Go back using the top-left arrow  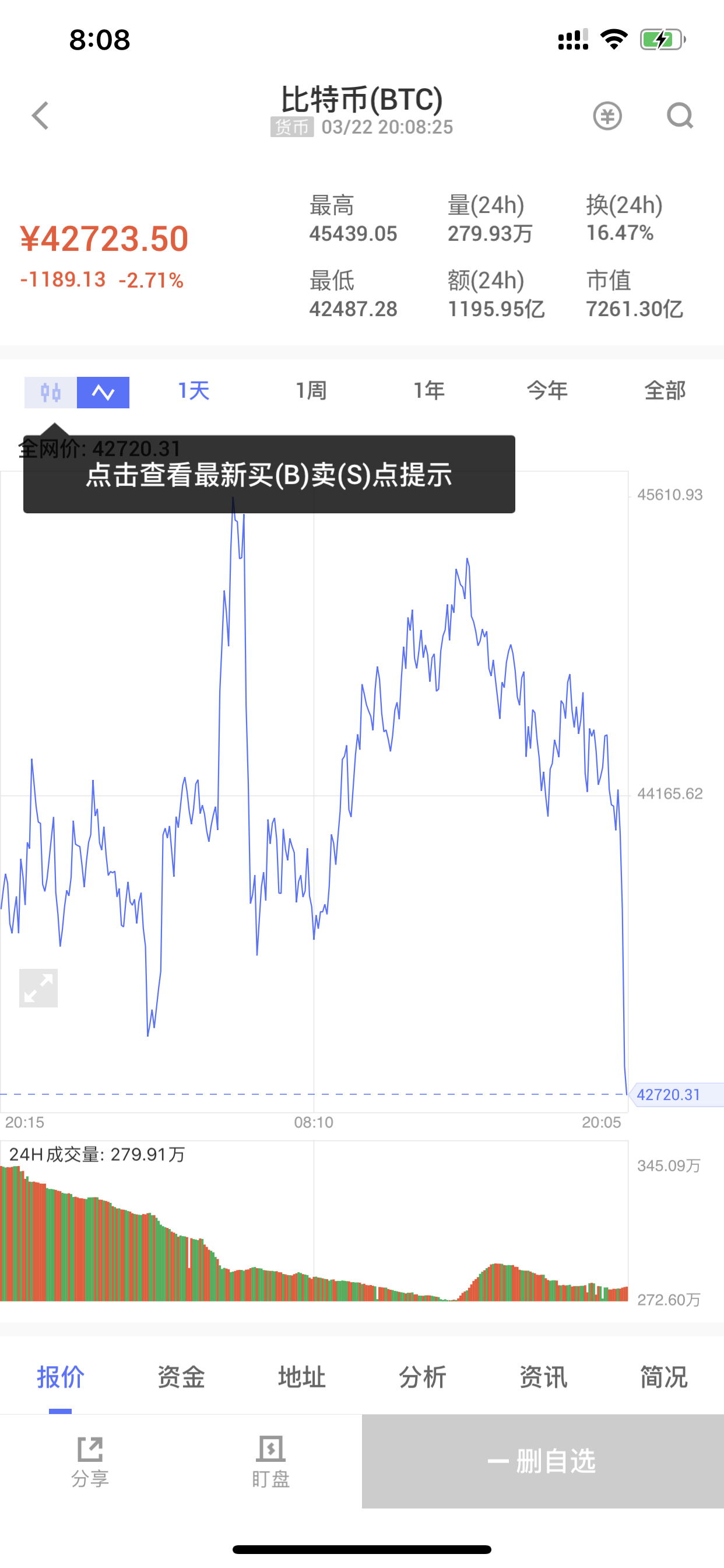click(x=40, y=116)
